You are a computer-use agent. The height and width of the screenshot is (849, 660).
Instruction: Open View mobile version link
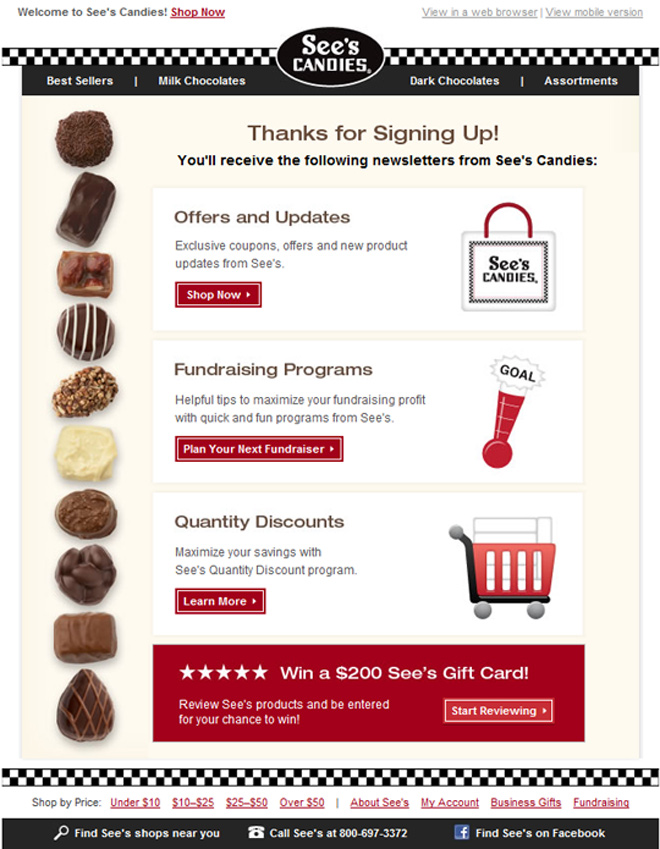[594, 12]
